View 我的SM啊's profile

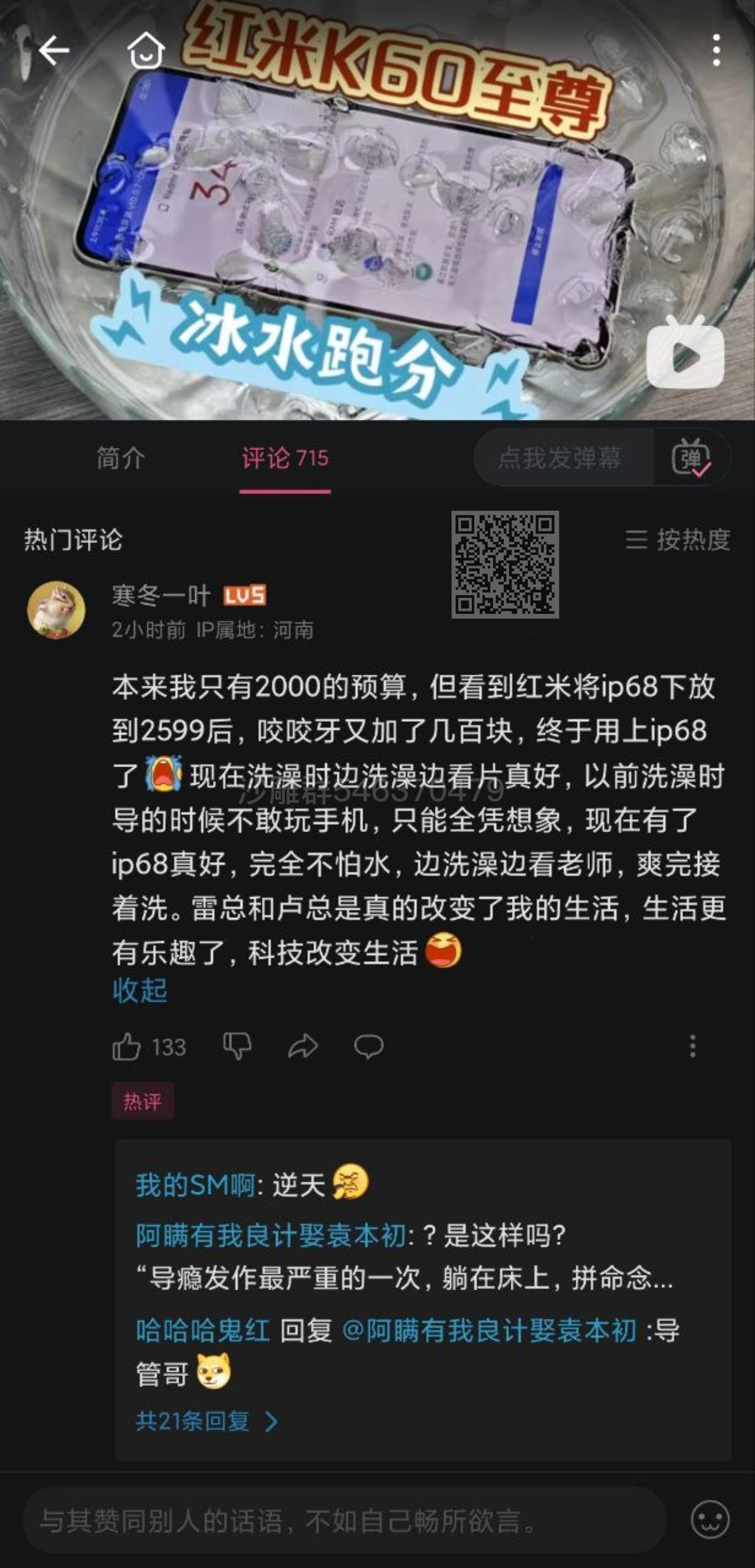click(195, 1185)
